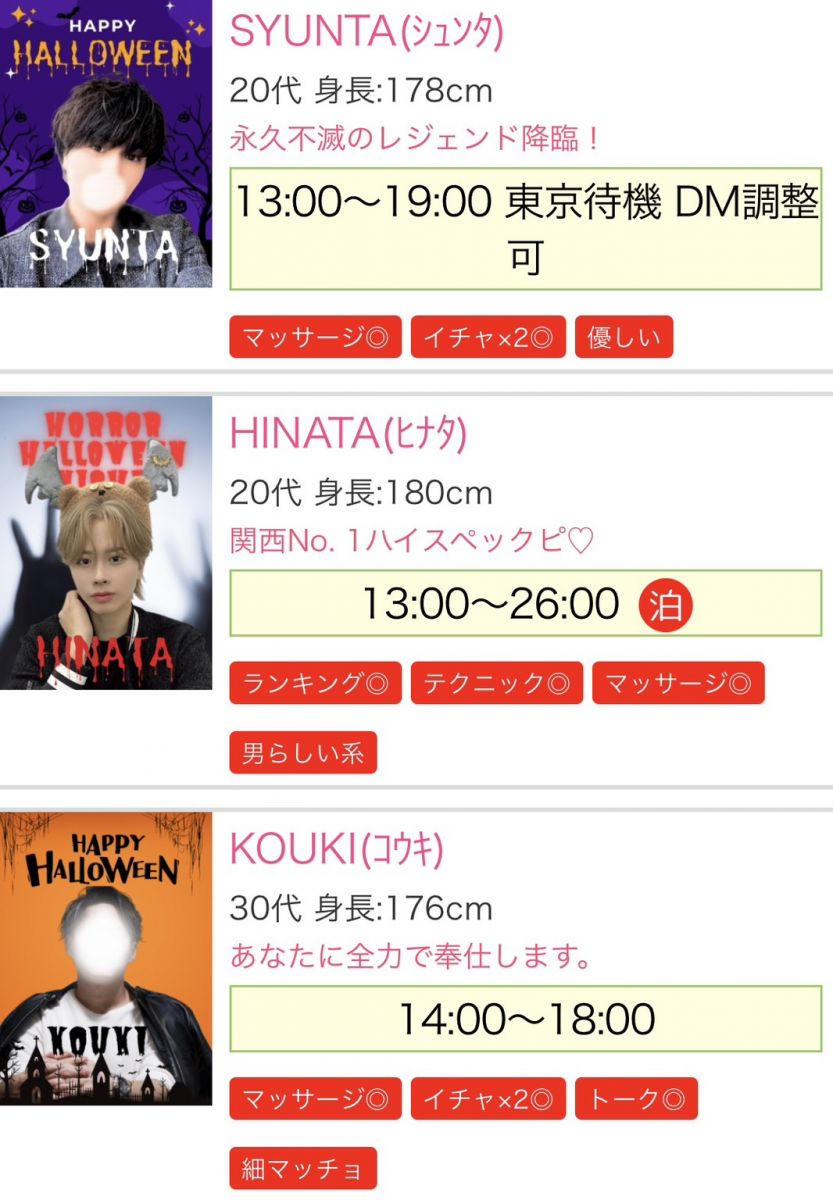The width and height of the screenshot is (833, 1200).
Task: Open SYUNTA's profile photo
Action: pos(106,143)
